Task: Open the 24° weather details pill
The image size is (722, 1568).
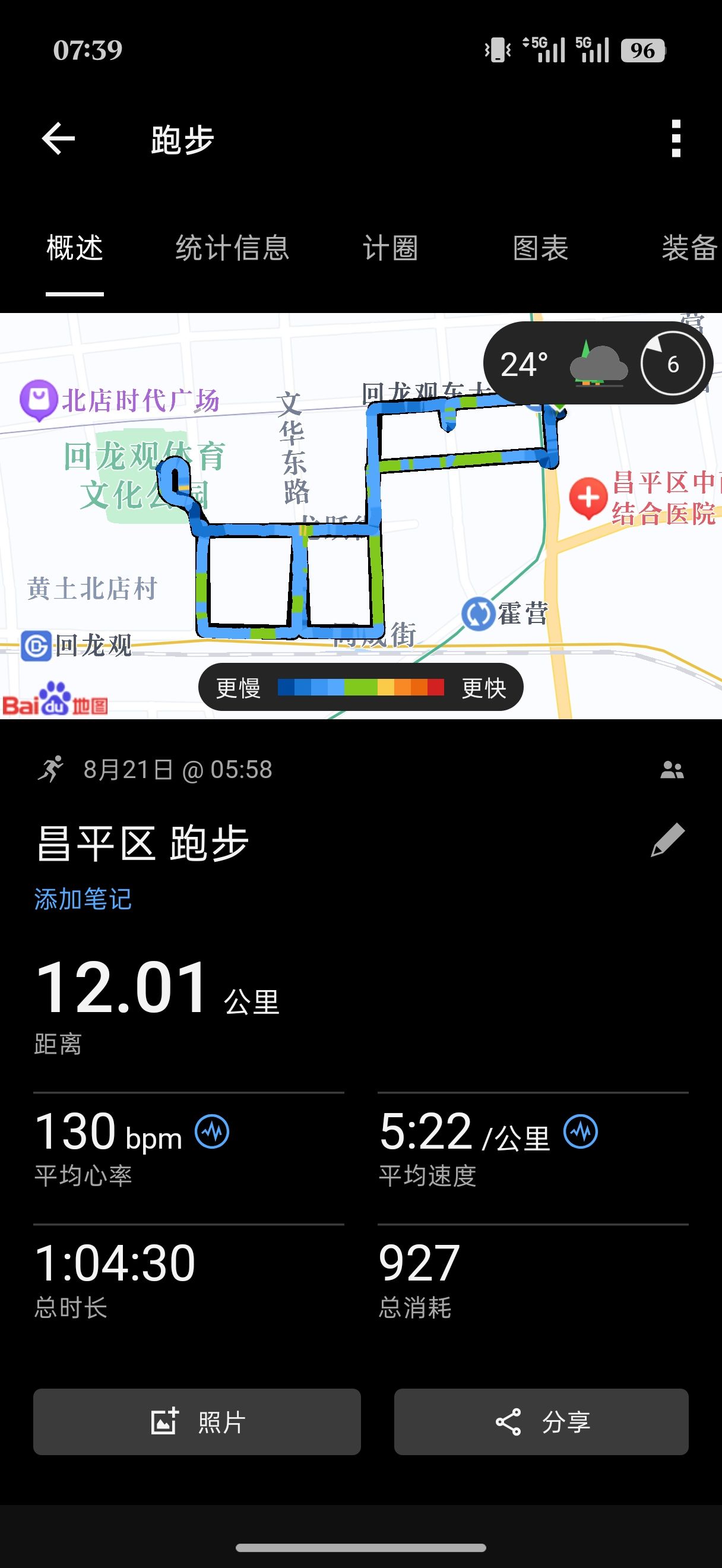Action: tap(598, 363)
